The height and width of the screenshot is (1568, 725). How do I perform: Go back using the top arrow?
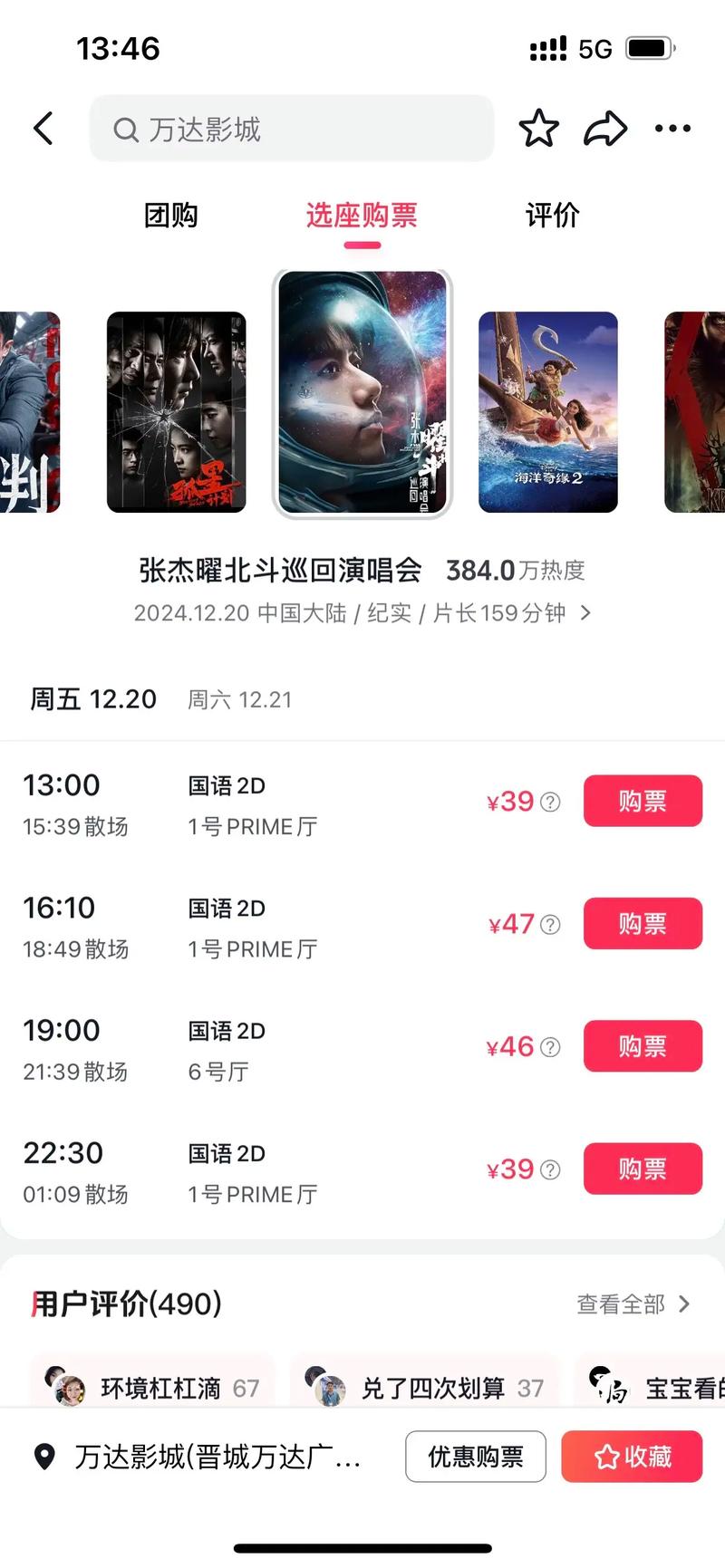tap(43, 129)
